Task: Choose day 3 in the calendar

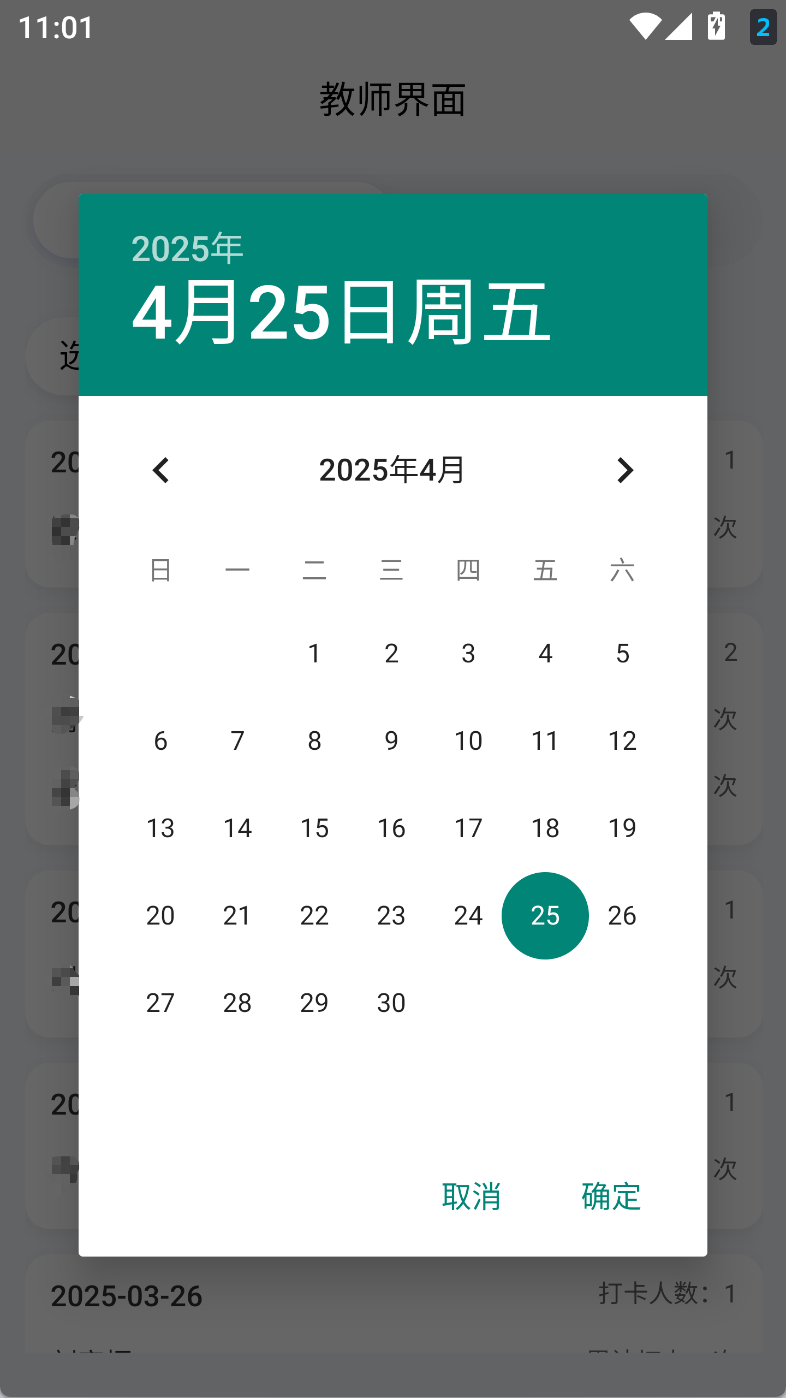Action: (468, 654)
